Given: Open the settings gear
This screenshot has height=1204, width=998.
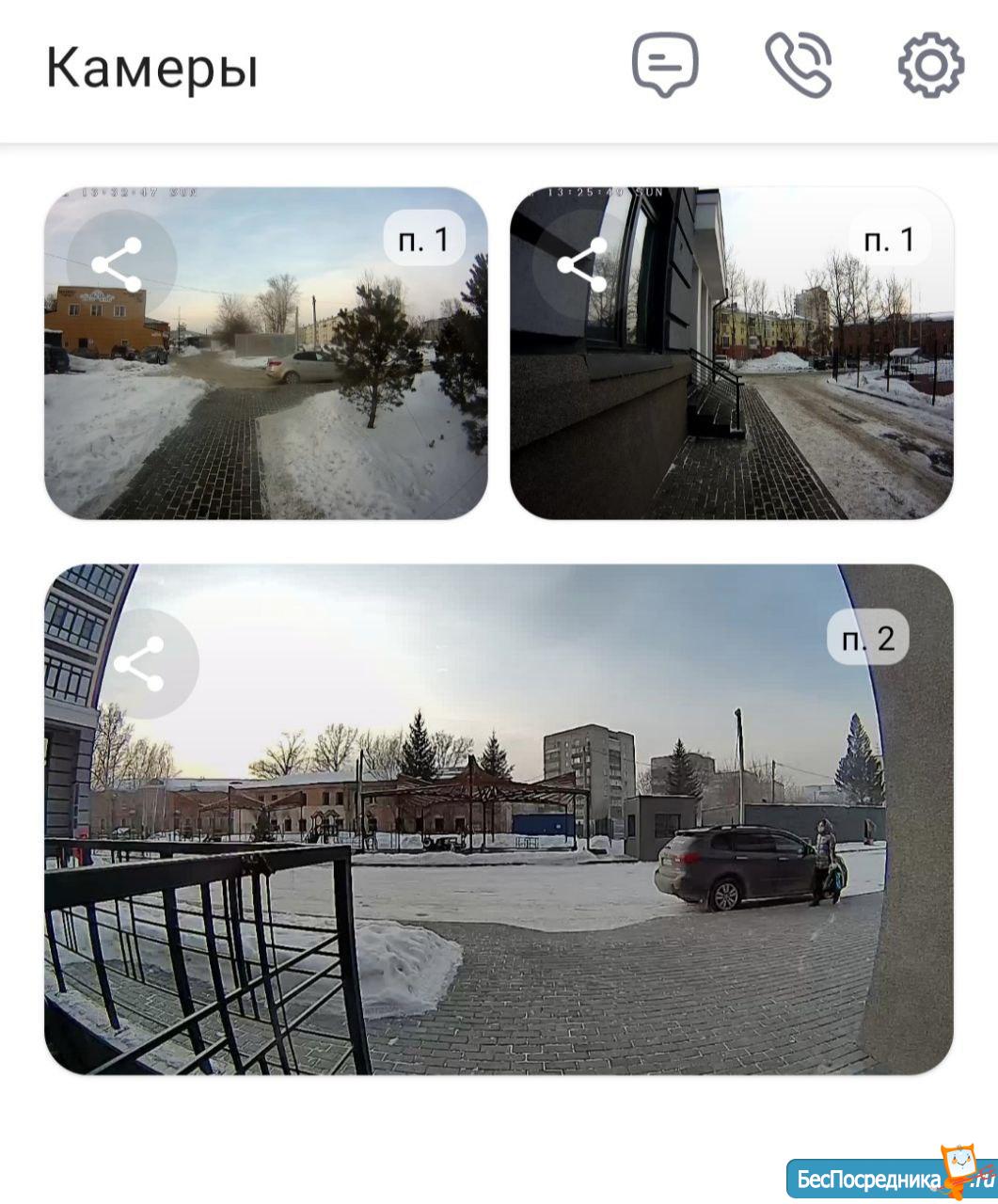Looking at the screenshot, I should [930, 65].
